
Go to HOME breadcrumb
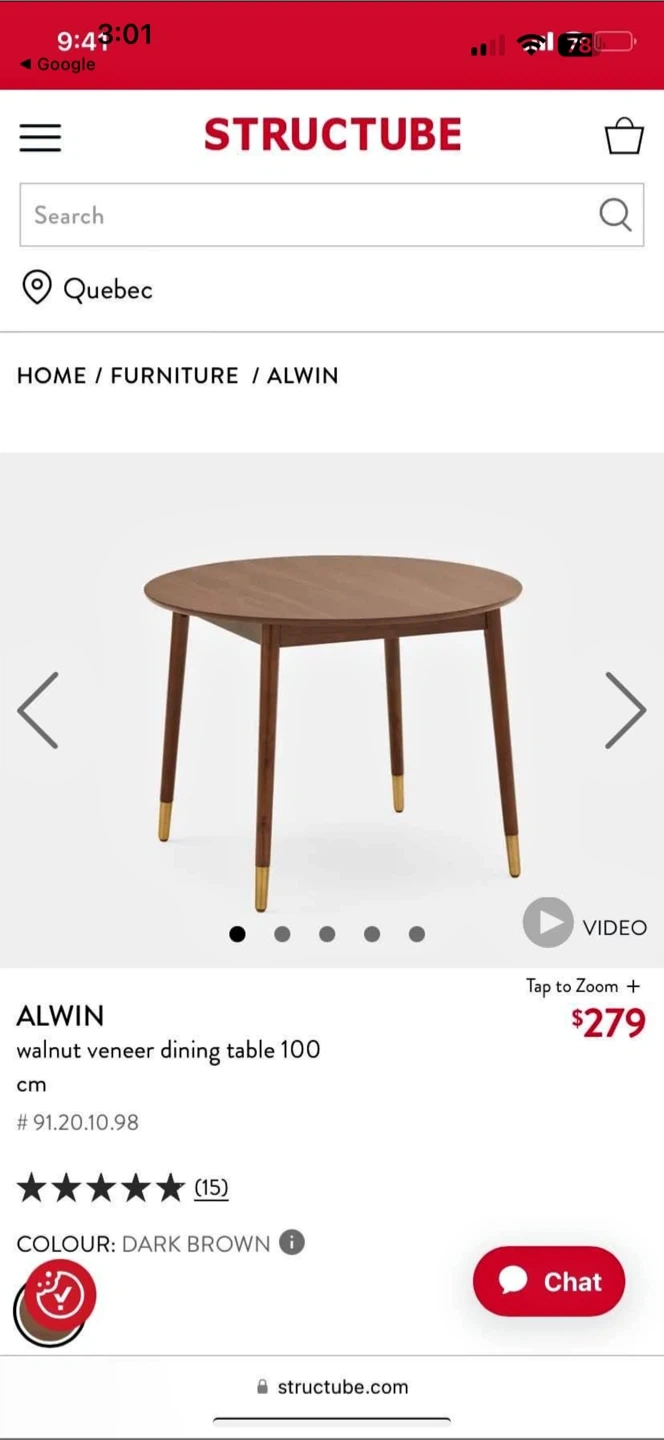click(x=51, y=376)
